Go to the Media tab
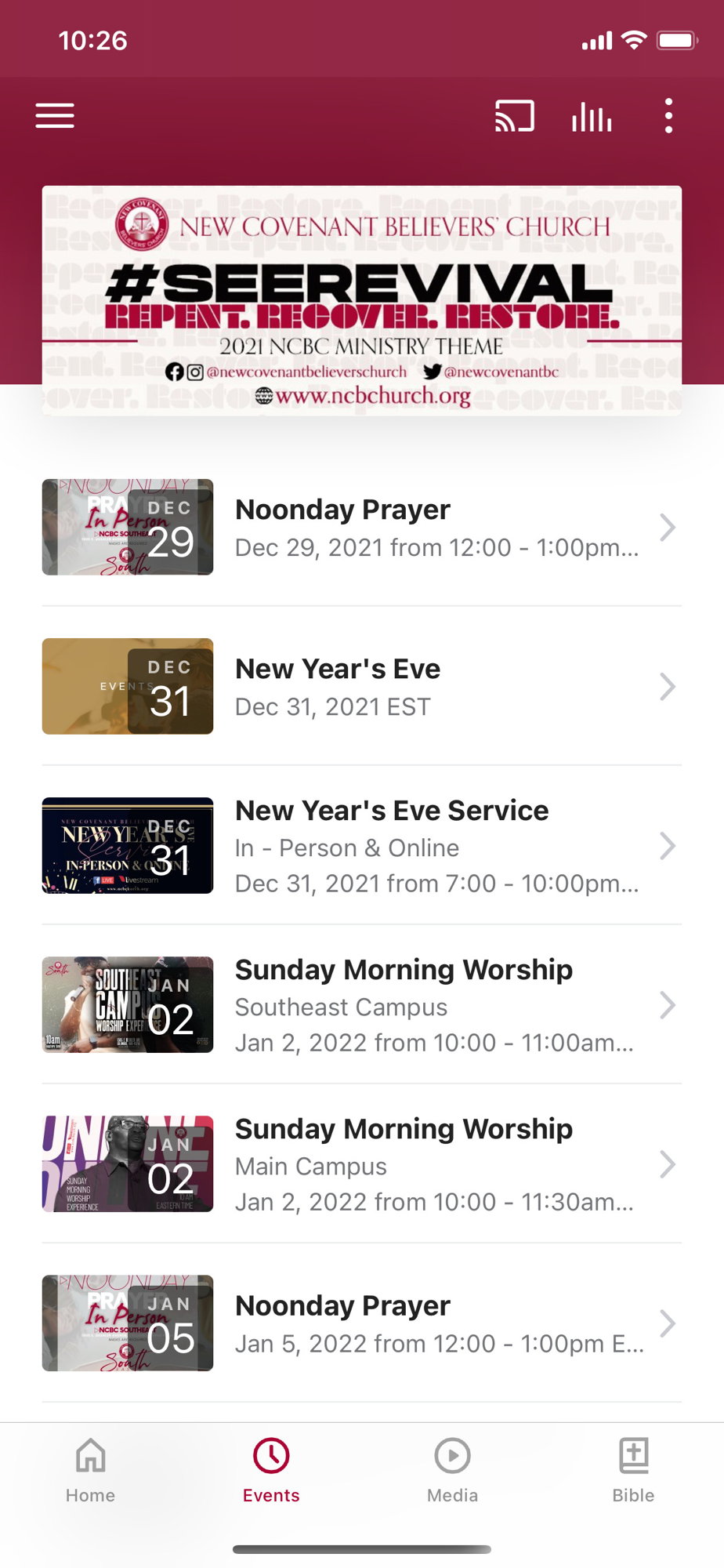The width and height of the screenshot is (724, 1568). point(452,1471)
